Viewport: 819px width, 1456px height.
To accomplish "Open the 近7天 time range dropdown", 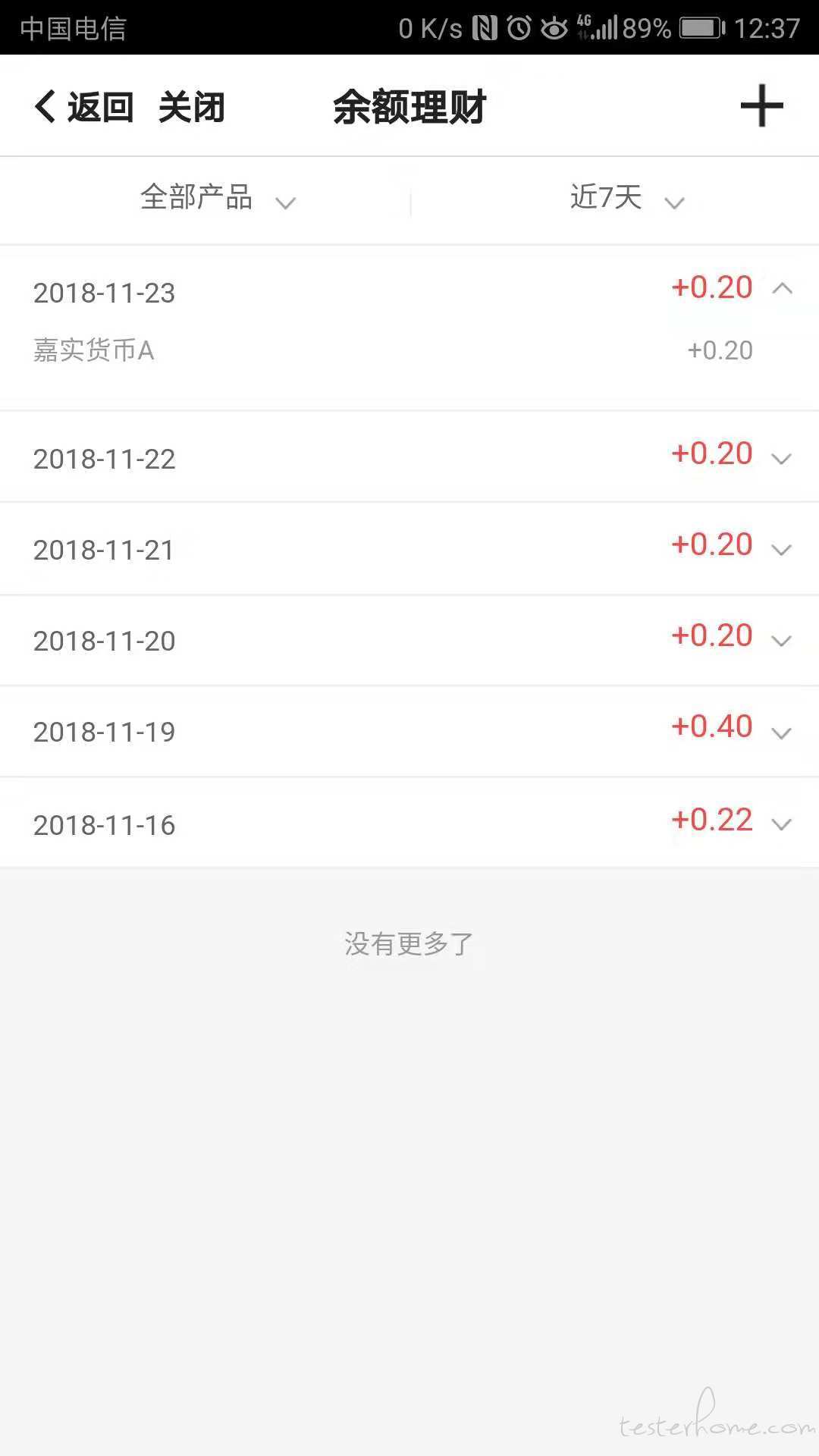I will point(627,199).
